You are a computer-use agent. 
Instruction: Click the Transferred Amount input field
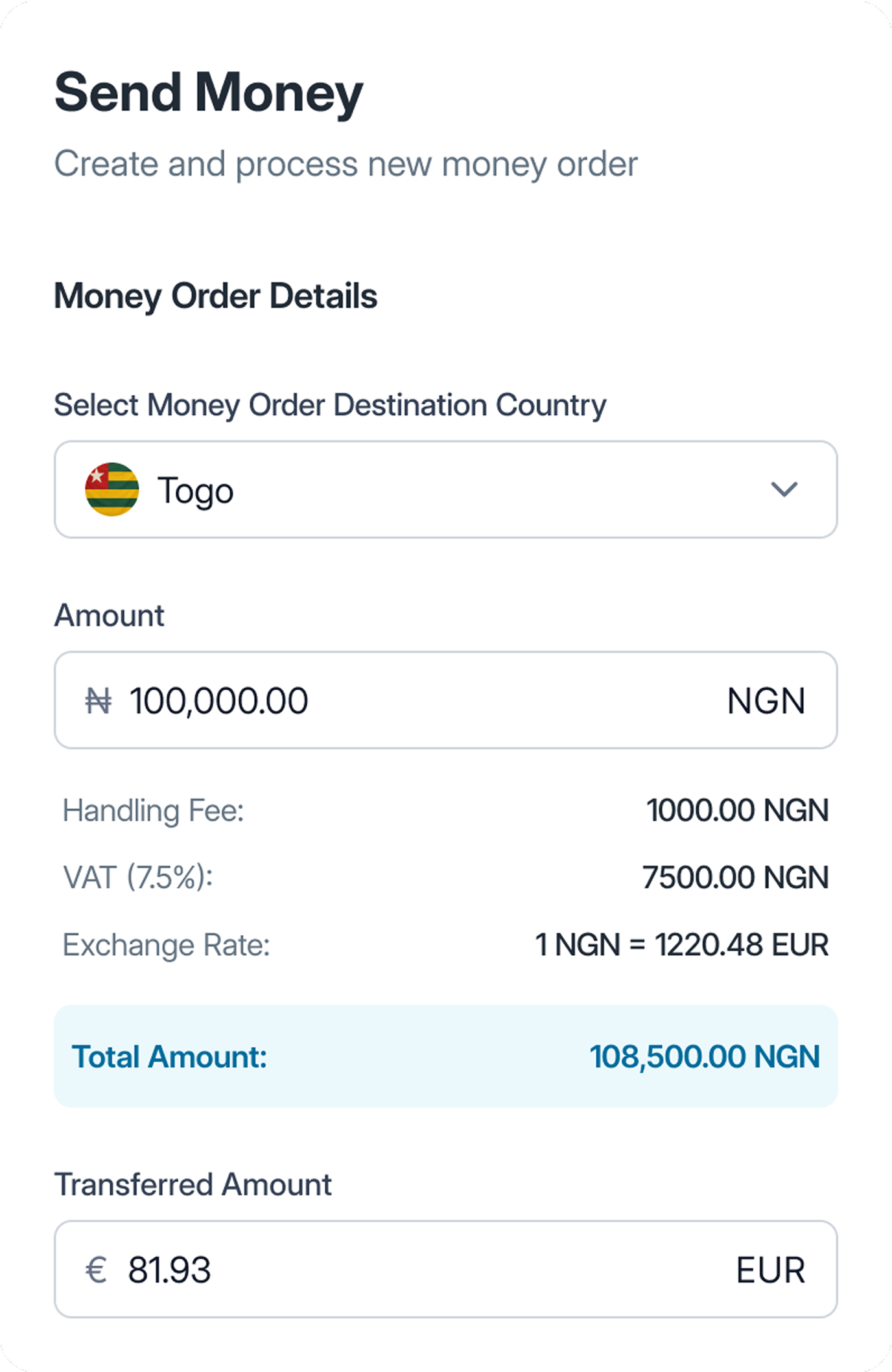click(389, 1268)
